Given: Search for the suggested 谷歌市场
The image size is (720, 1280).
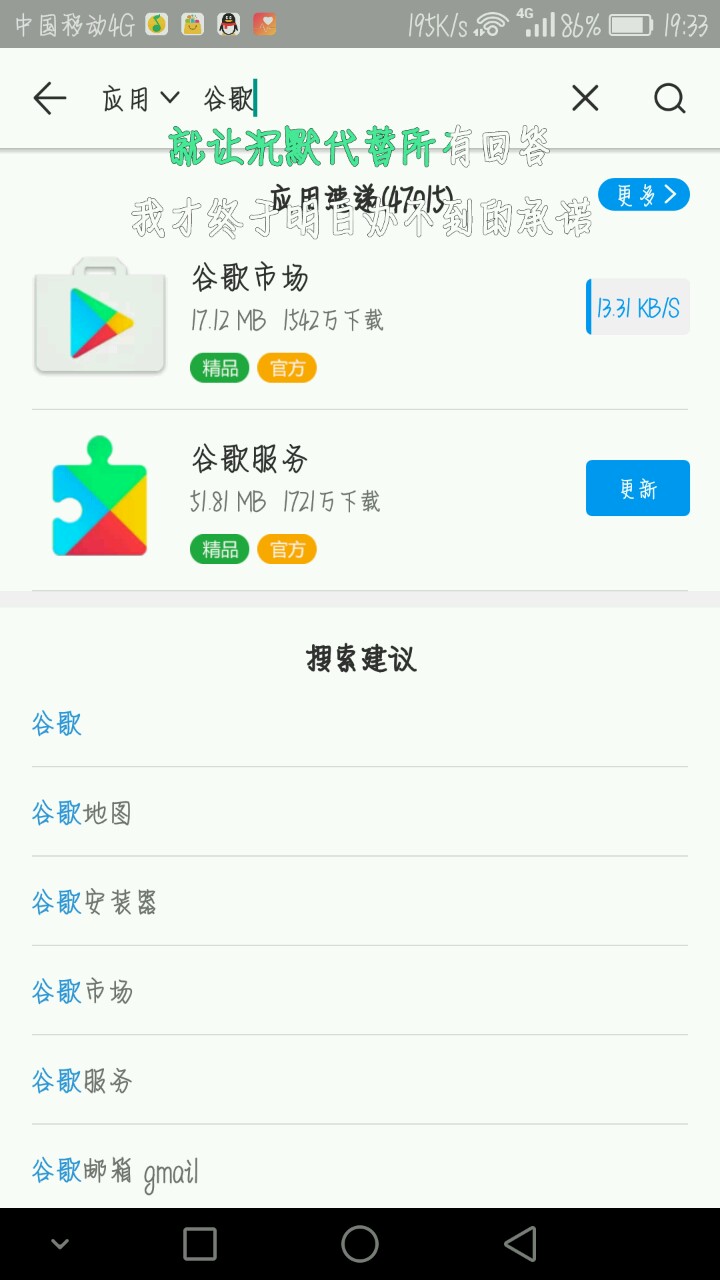Looking at the screenshot, I should (82, 991).
